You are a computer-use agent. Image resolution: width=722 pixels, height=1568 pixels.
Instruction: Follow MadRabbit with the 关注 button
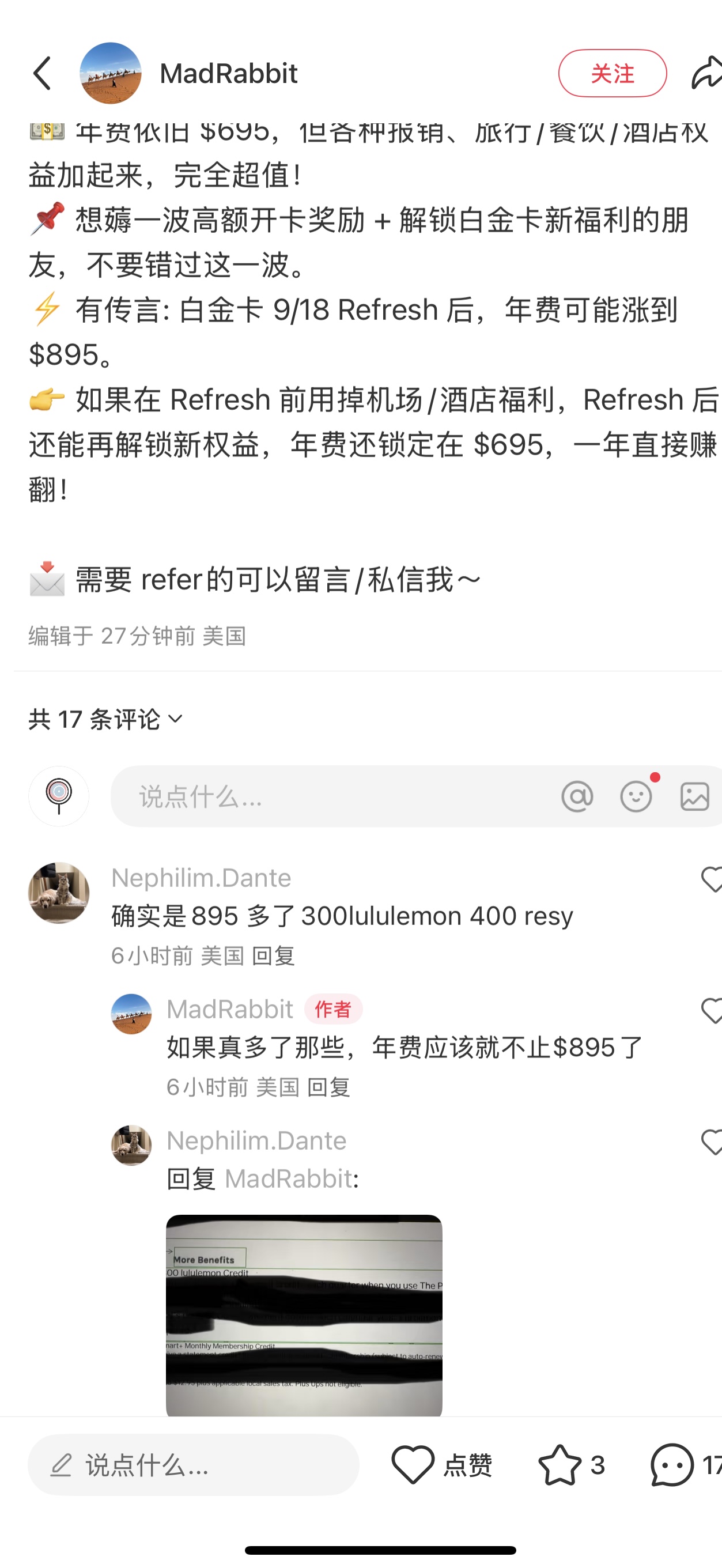point(612,74)
